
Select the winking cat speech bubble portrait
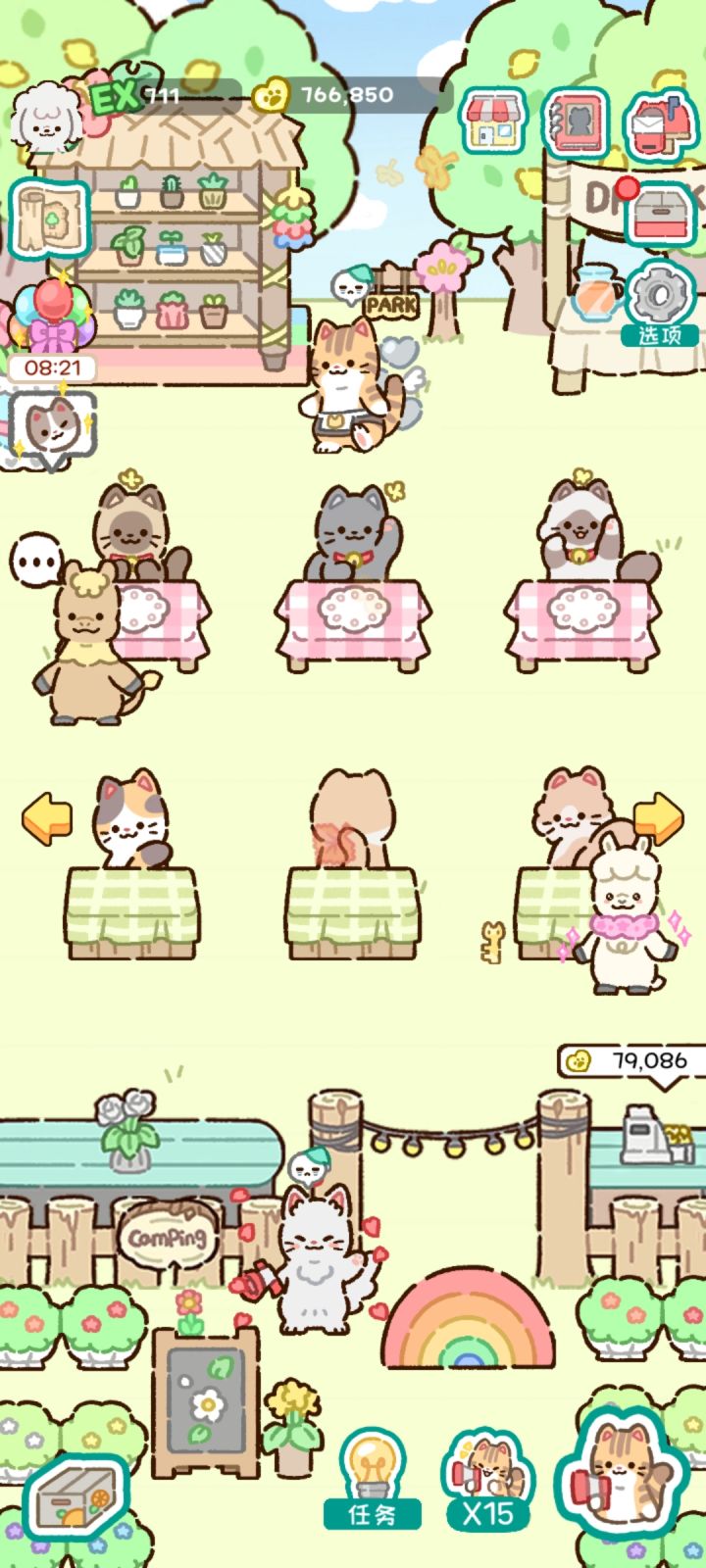click(54, 421)
